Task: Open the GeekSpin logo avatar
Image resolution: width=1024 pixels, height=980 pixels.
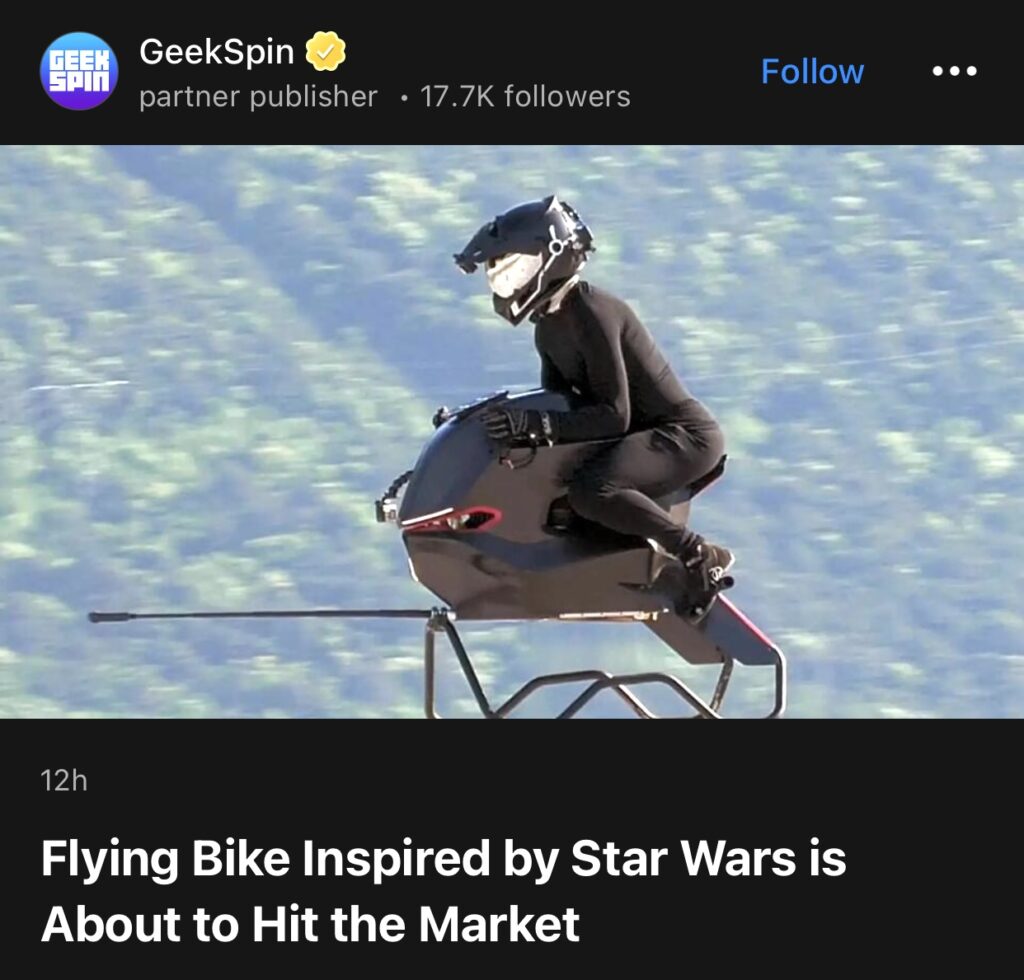Action: [79, 71]
